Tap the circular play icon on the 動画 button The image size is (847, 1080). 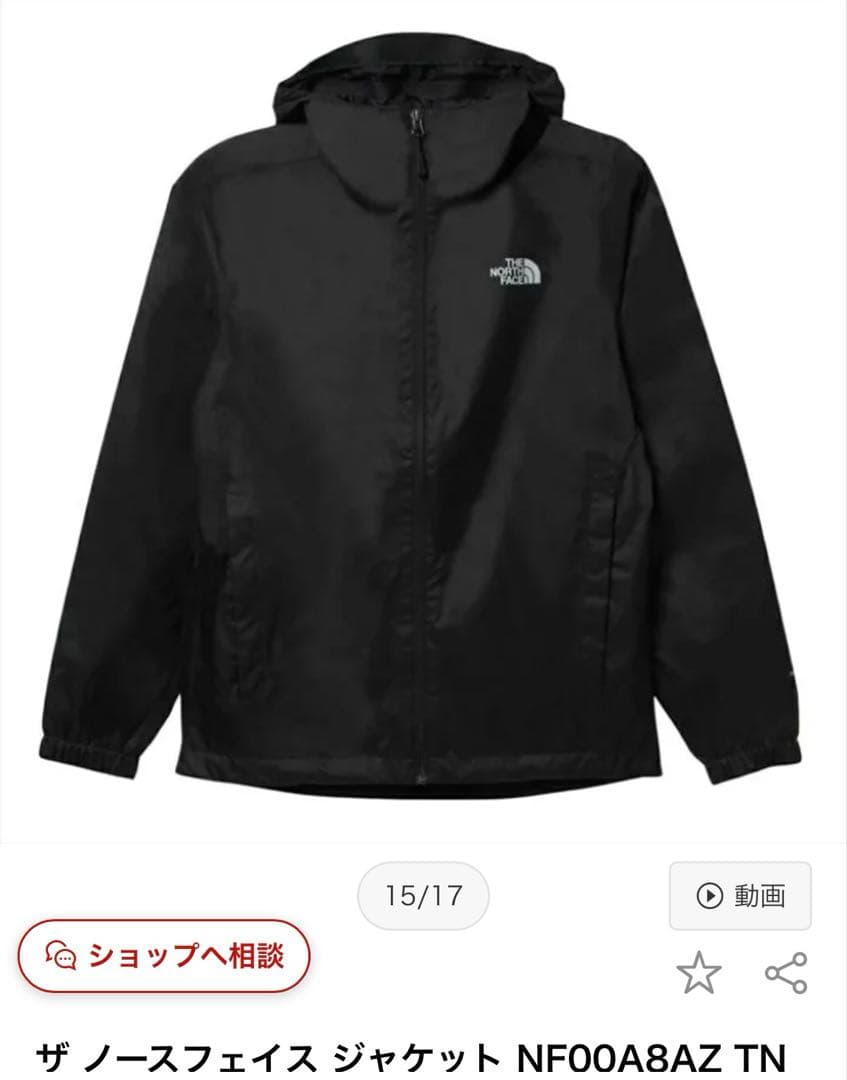tap(710, 897)
